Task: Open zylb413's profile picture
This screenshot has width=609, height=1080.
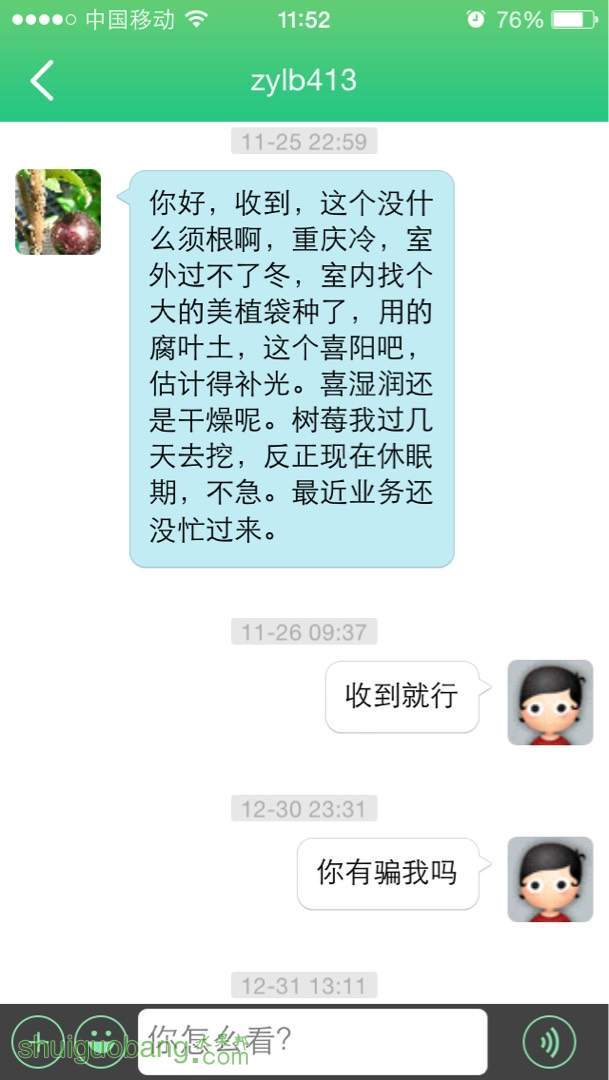Action: [59, 212]
